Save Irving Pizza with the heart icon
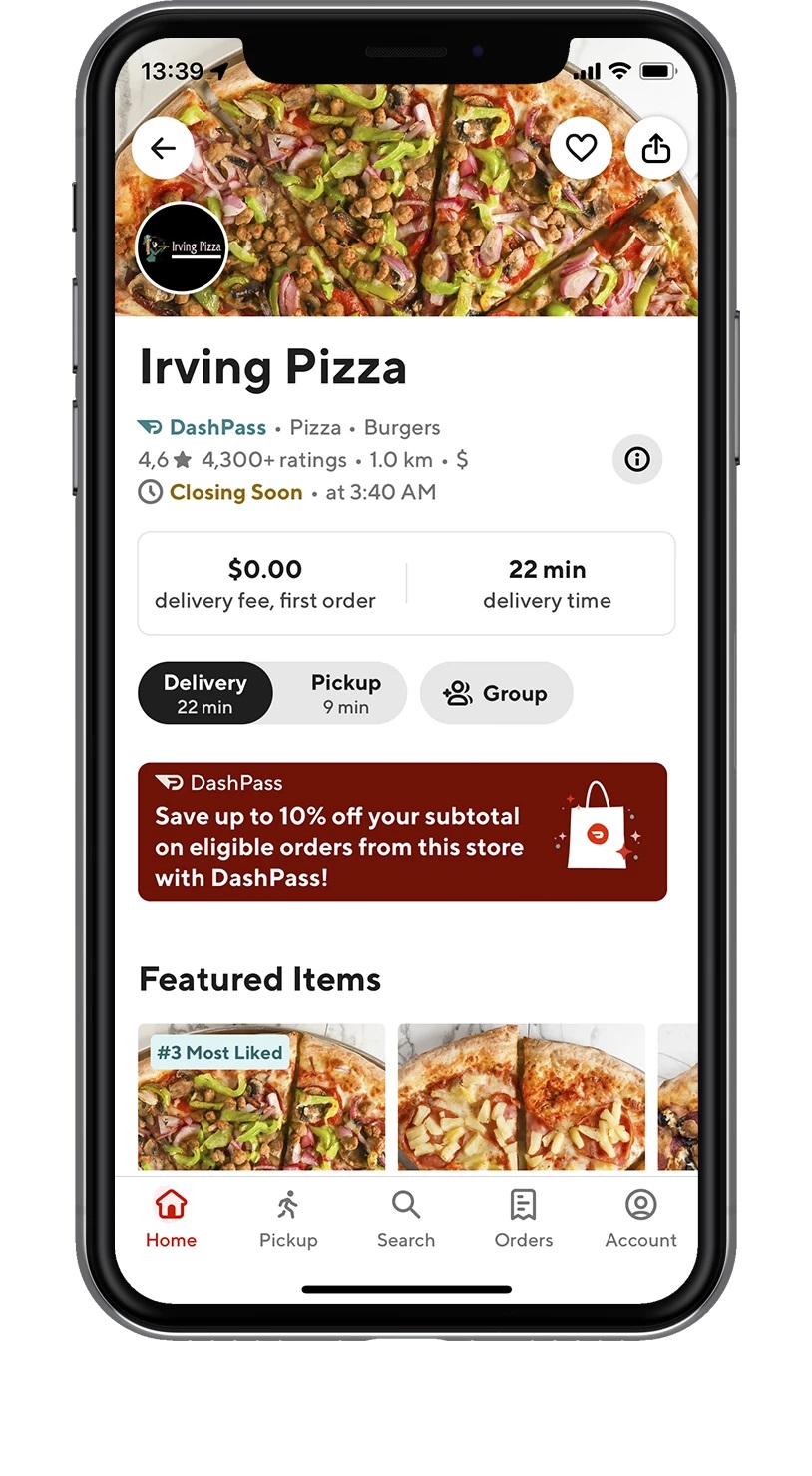This screenshot has width=812, height=1476. (x=581, y=149)
